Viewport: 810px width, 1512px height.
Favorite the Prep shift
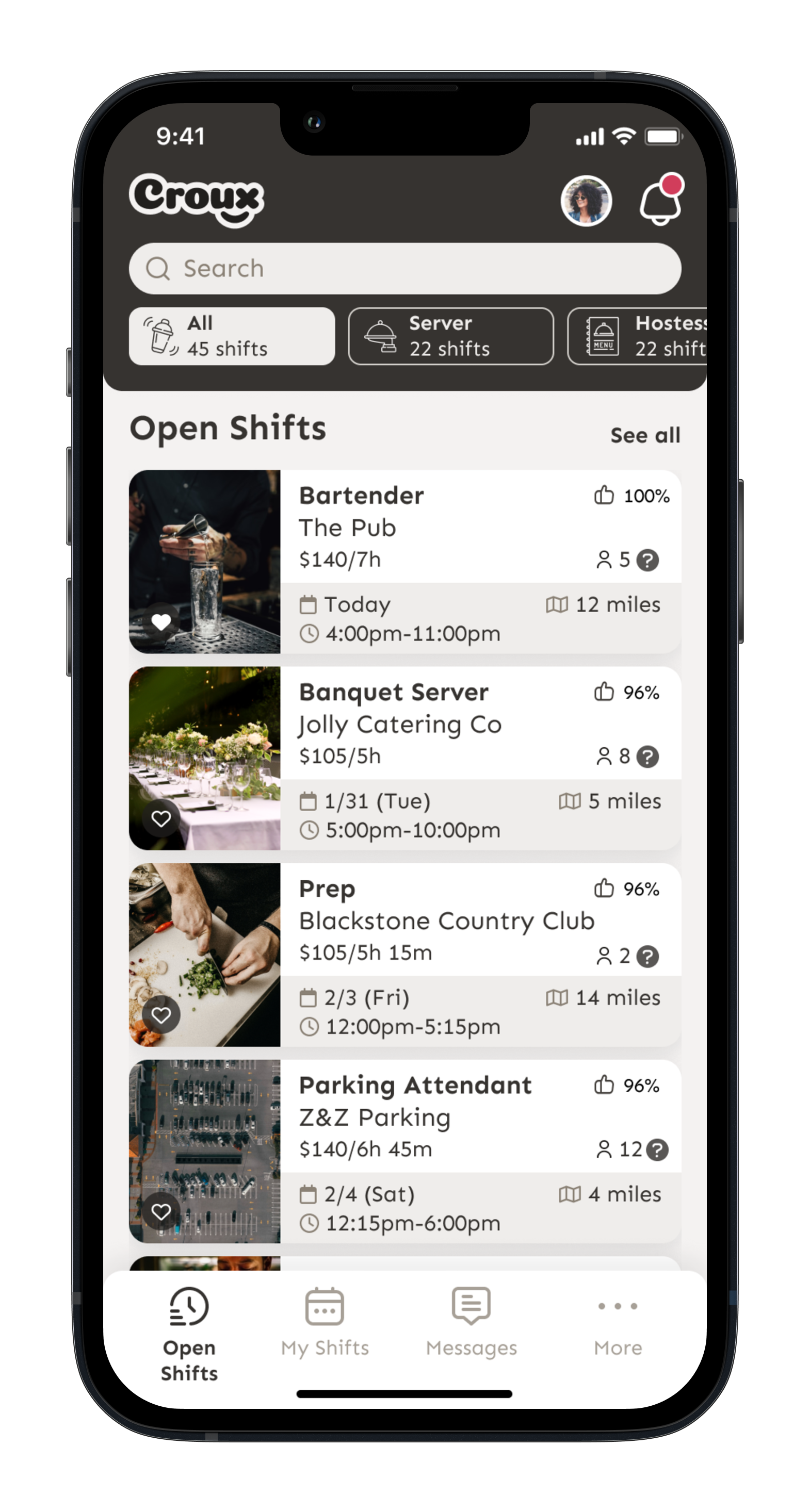click(161, 1015)
